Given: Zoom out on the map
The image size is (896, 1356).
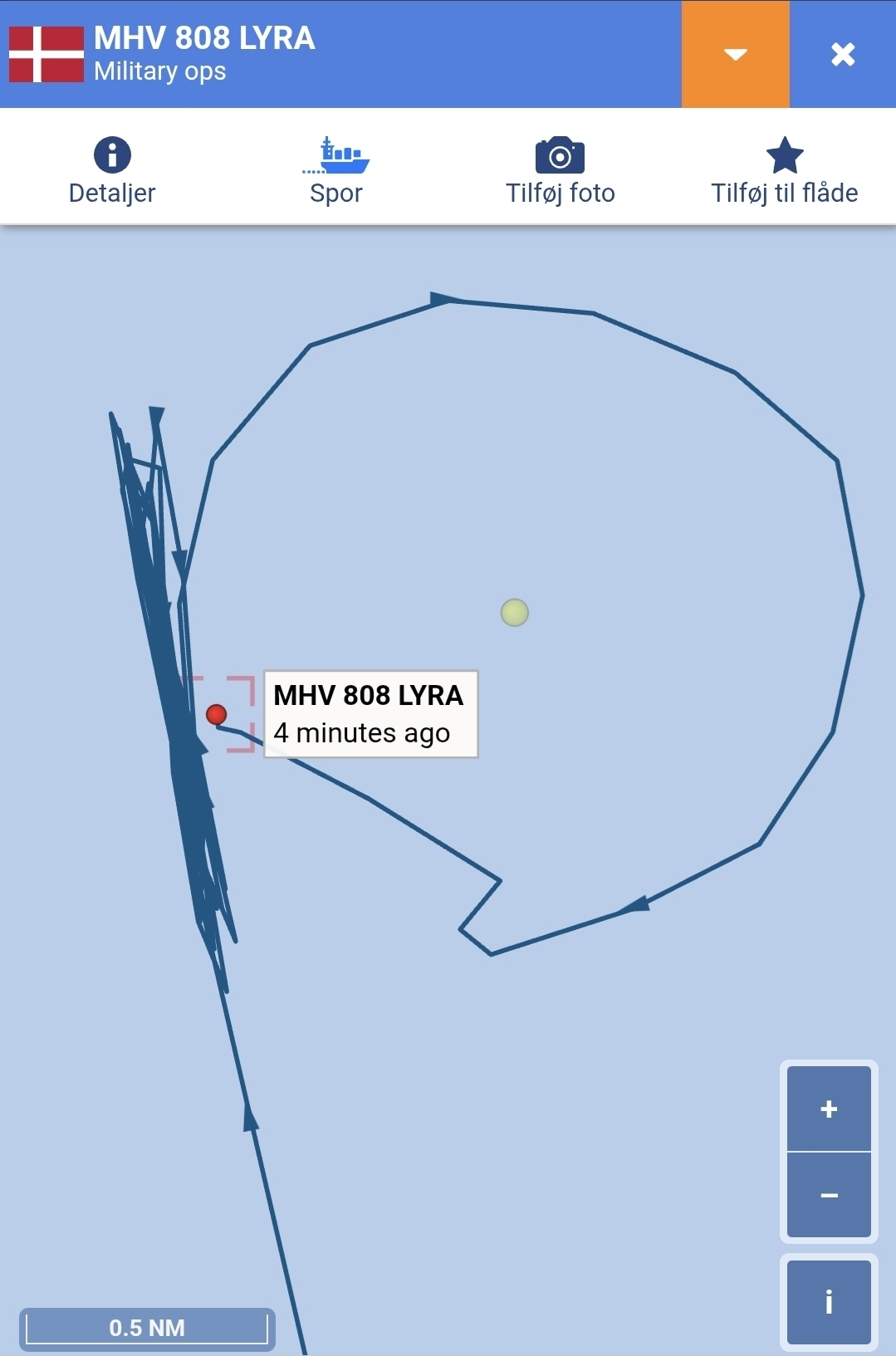Looking at the screenshot, I should (829, 1195).
